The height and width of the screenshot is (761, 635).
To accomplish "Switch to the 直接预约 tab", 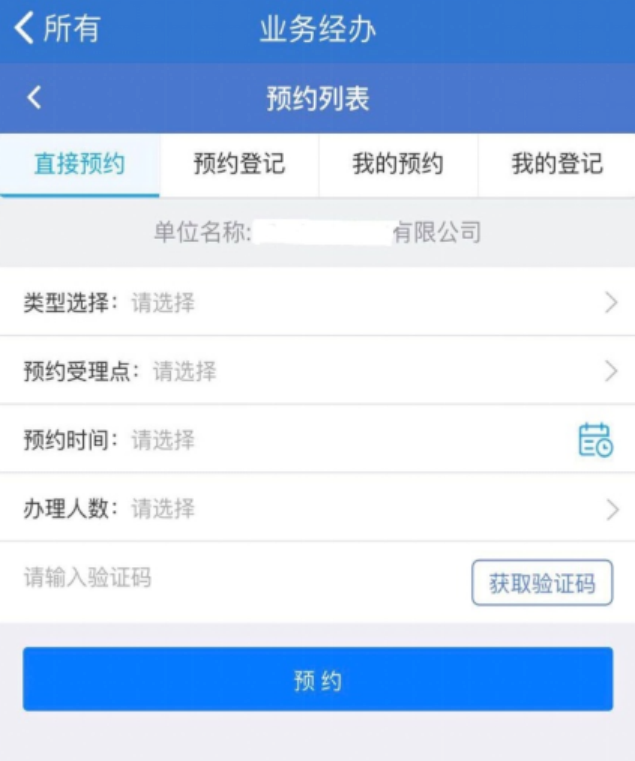I will click(x=80, y=164).
